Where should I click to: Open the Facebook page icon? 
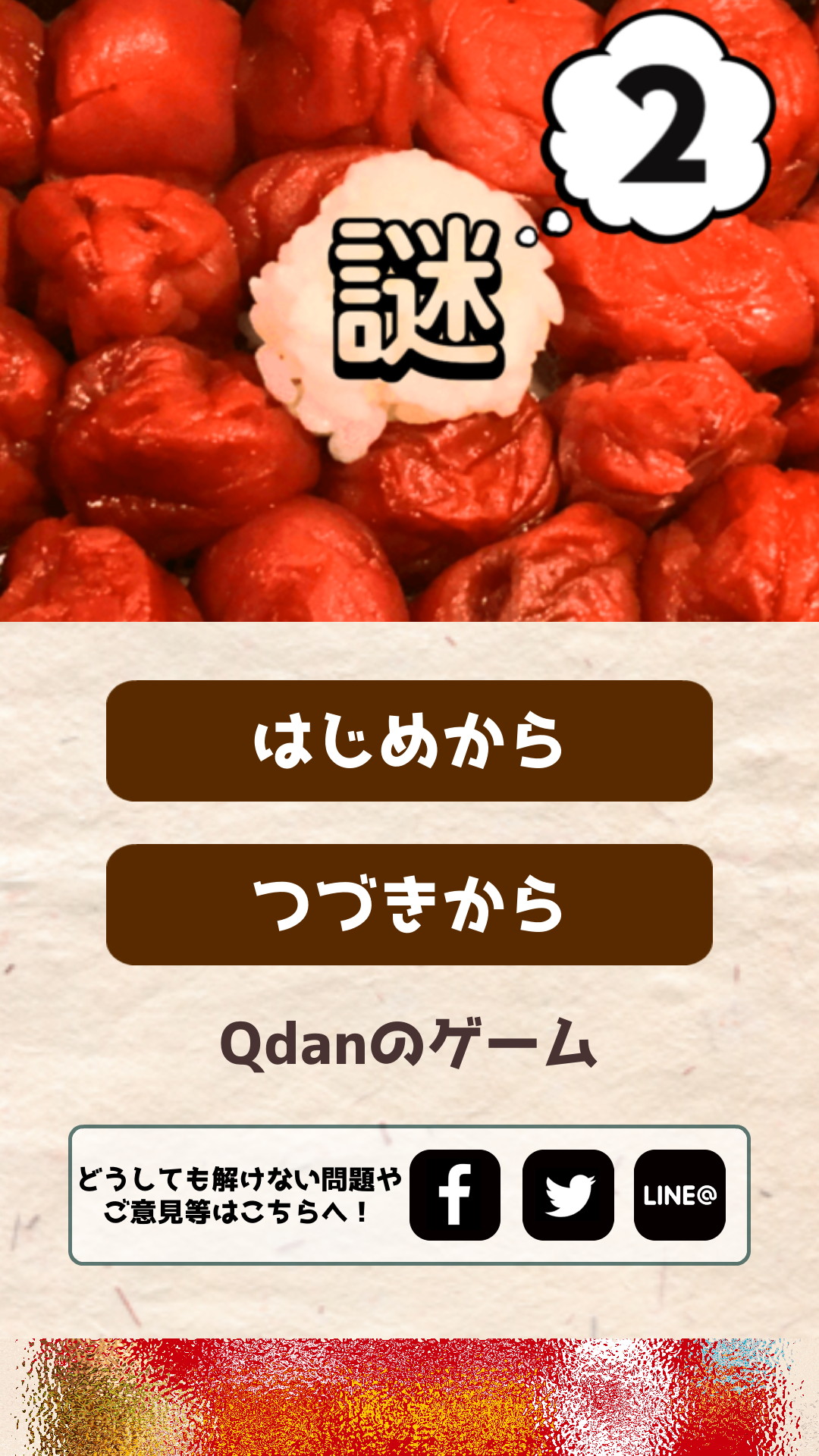pyautogui.click(x=455, y=1195)
